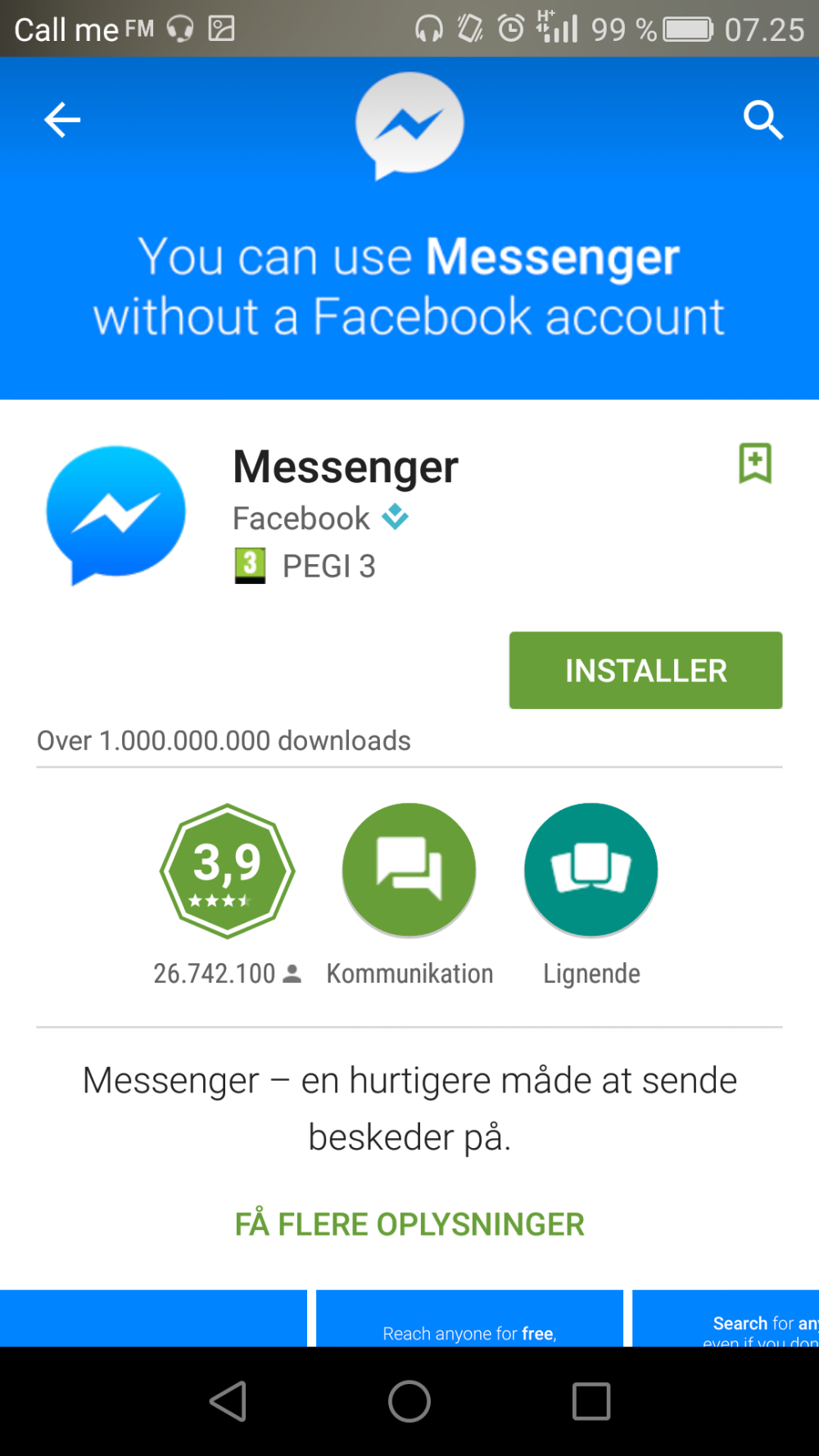Open search in the Play Store
Viewport: 819px width, 1456px height.
point(762,120)
